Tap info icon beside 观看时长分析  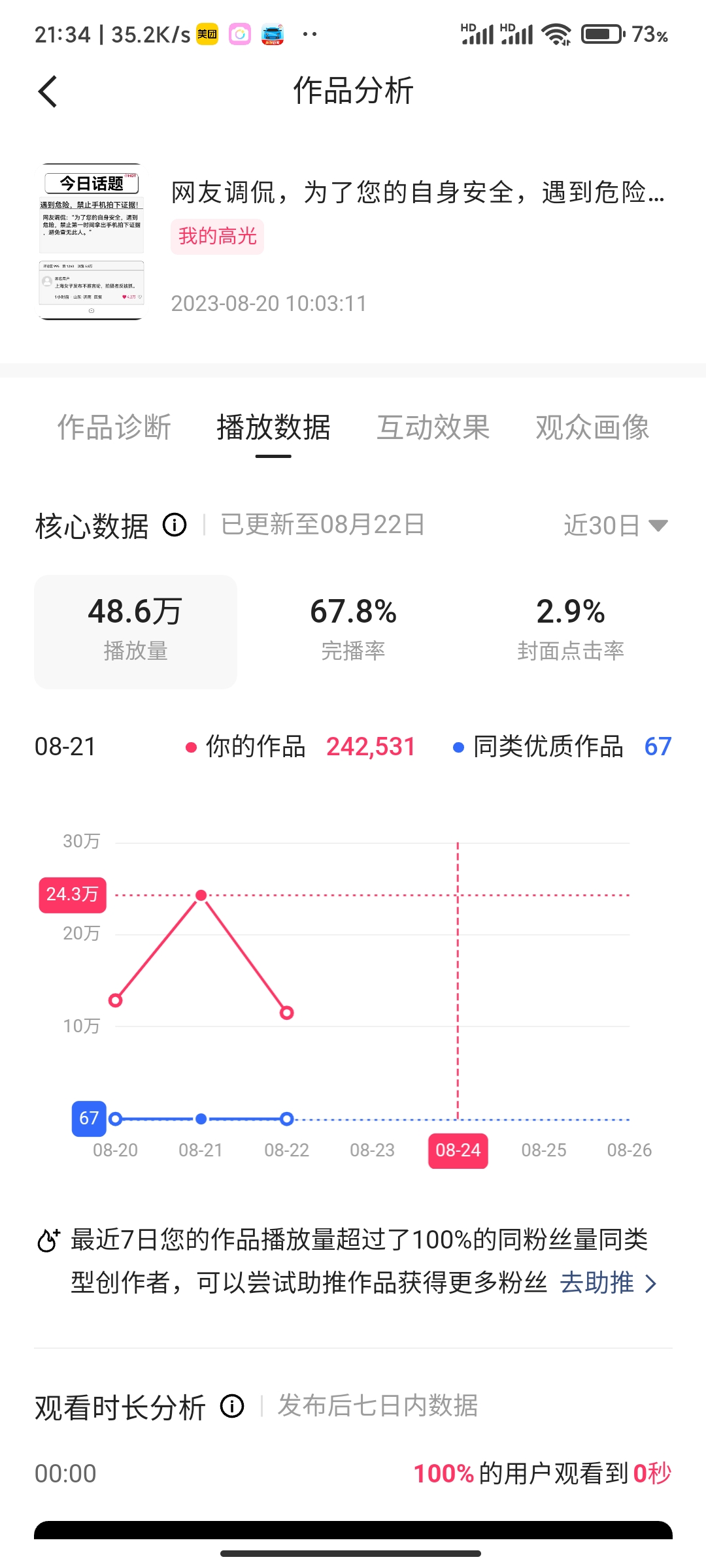click(232, 1406)
